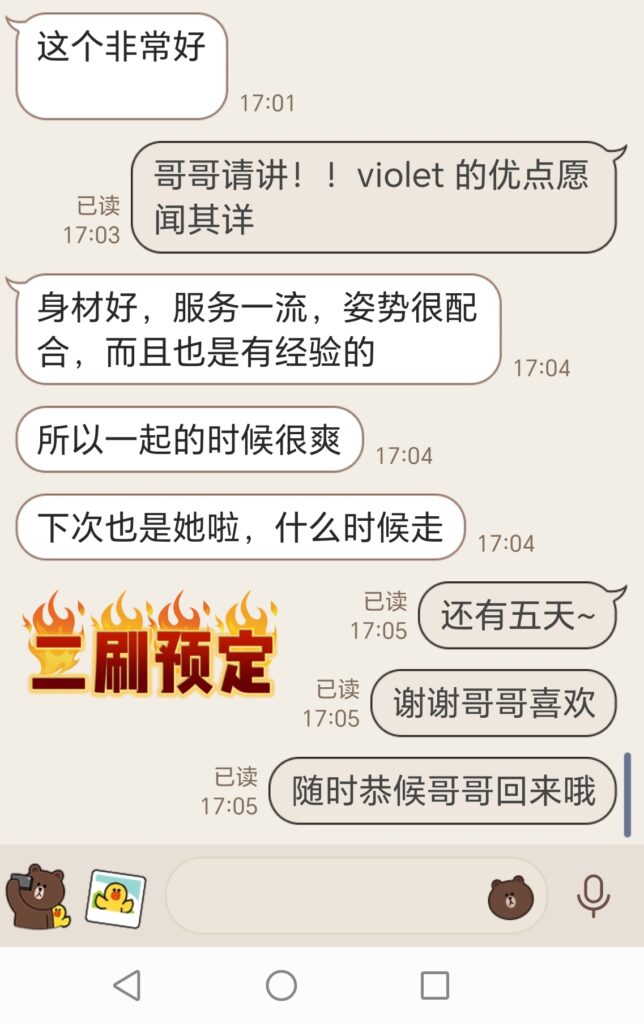Open the camera with the bear icon
The width and height of the screenshot is (644, 1024).
(38, 896)
